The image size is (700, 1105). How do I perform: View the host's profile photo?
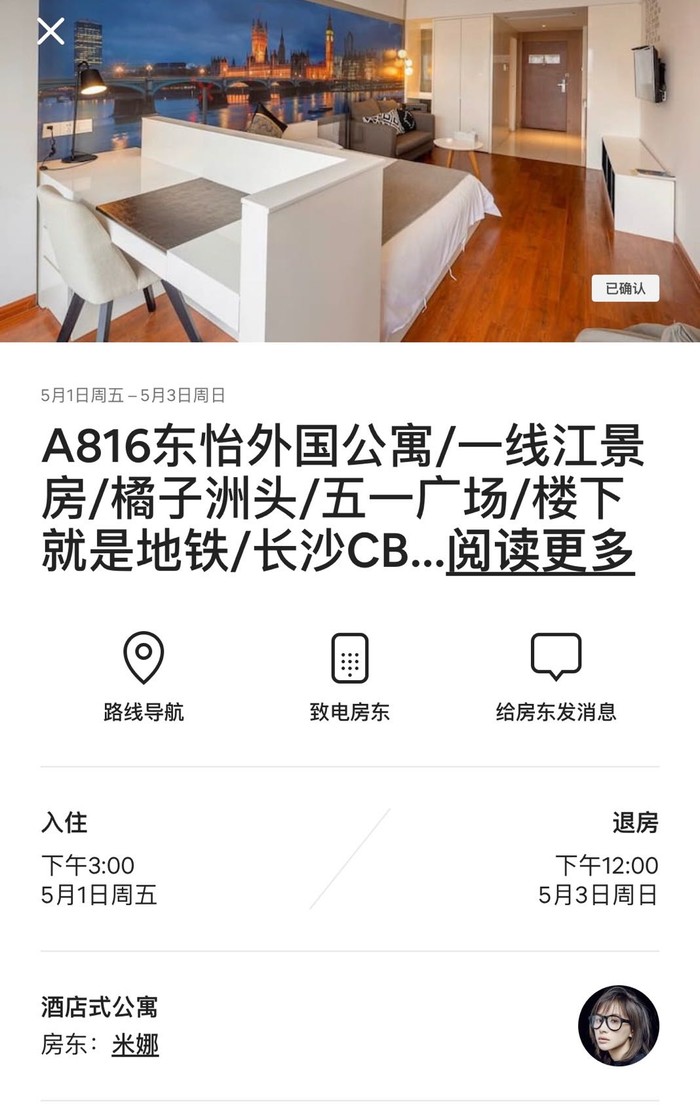pyautogui.click(x=618, y=1025)
